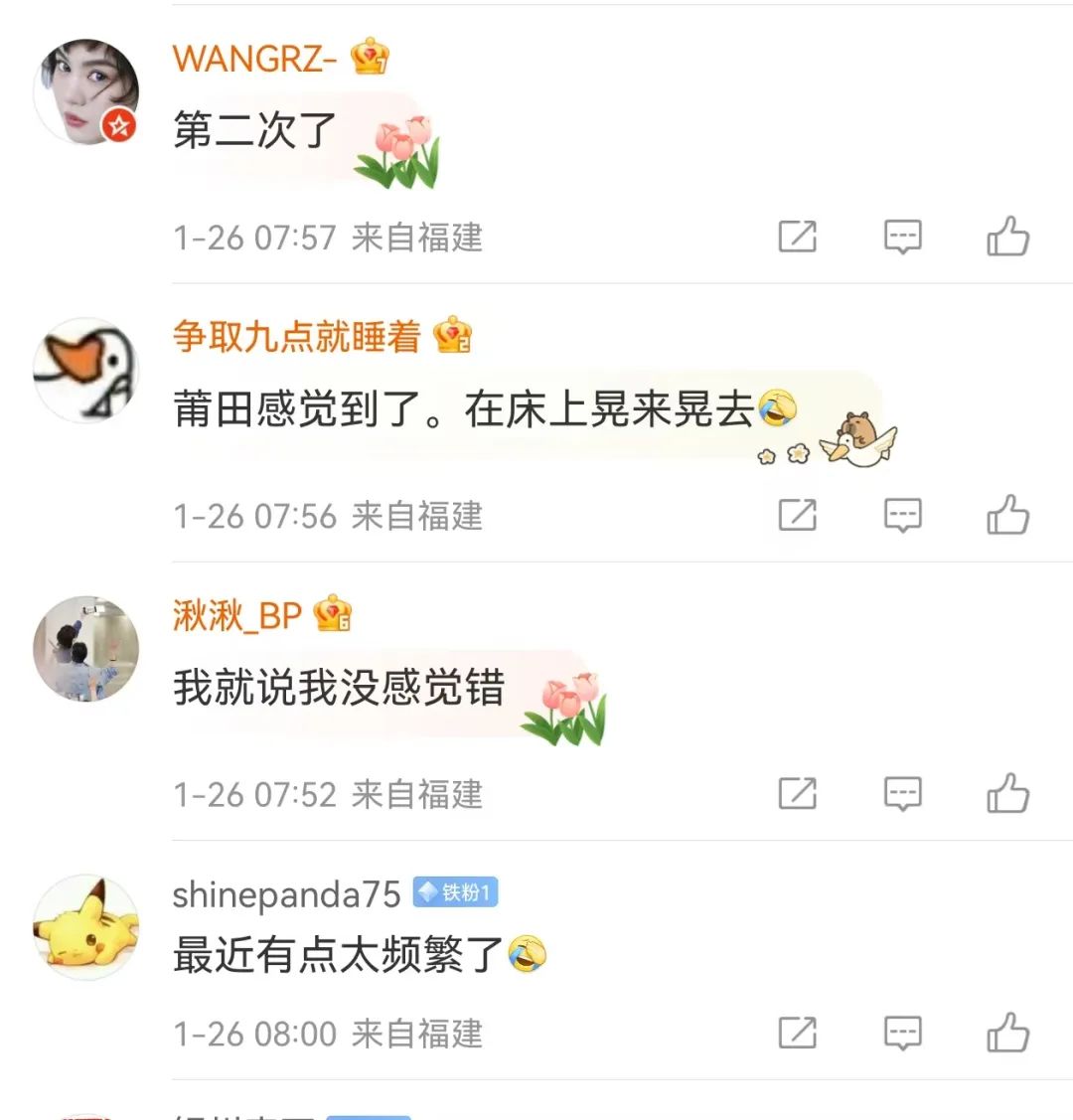Screen dimensions: 1073x1120
Task: Like shinepanda75's comment
Action: coord(1007,1034)
